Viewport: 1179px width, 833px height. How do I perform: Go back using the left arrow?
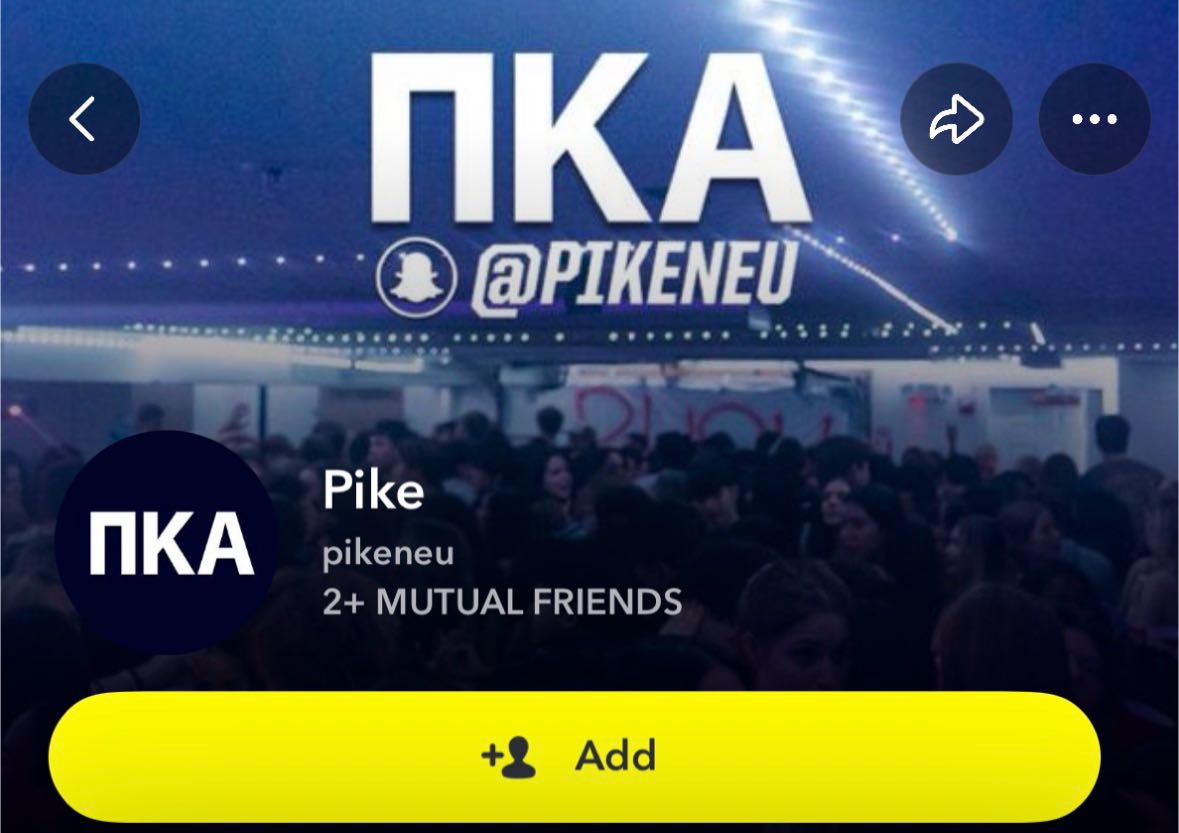(x=84, y=119)
